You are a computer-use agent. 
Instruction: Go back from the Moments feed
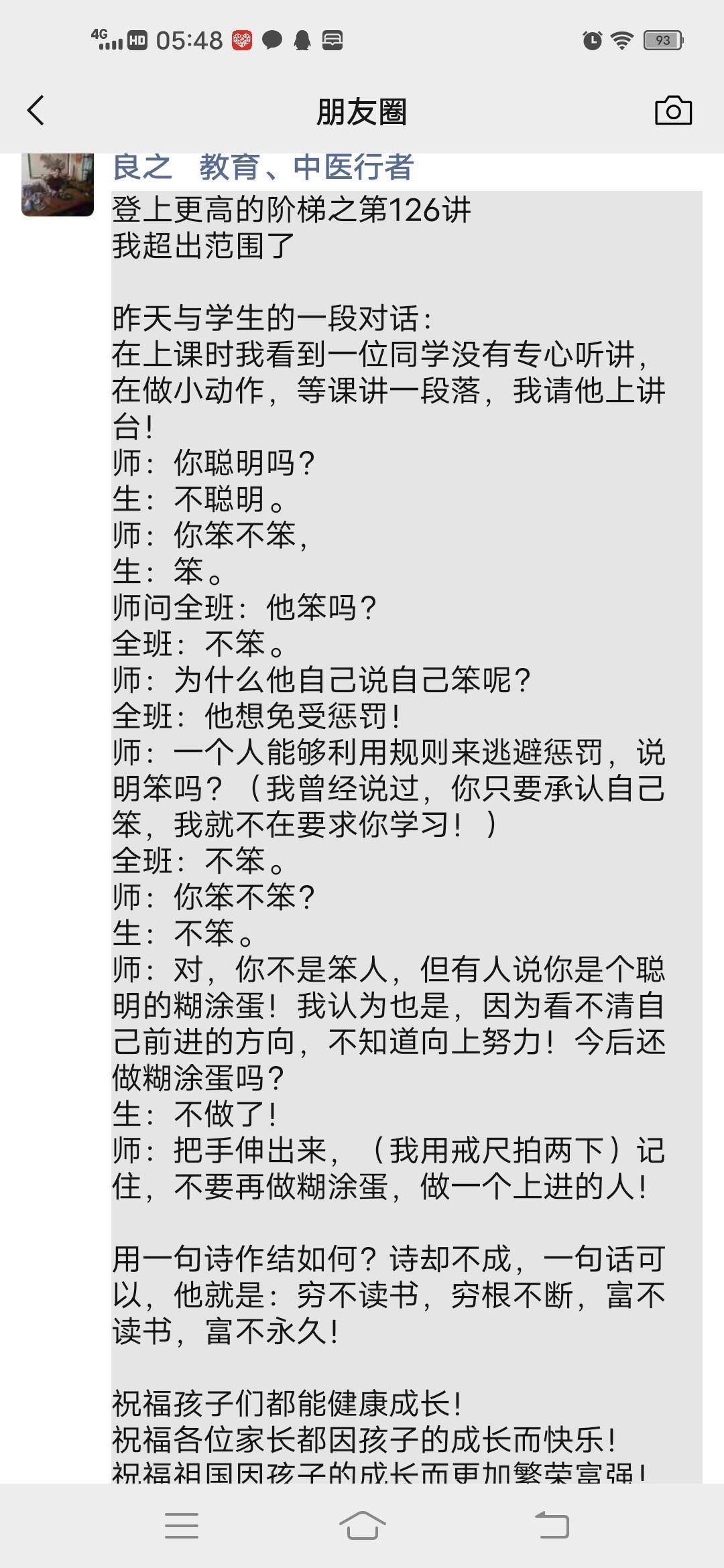coord(36,111)
